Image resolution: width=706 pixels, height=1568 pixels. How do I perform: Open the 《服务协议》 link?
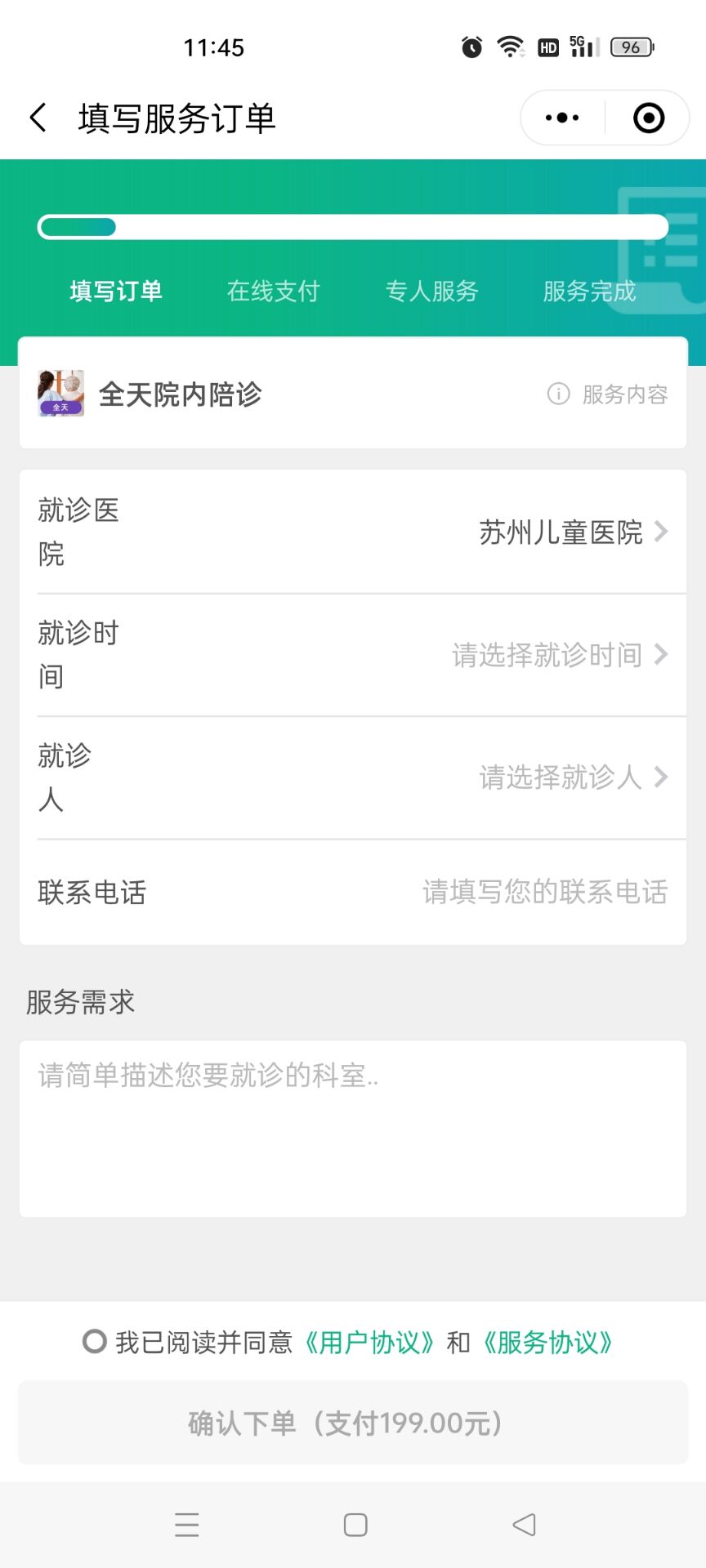pyautogui.click(x=547, y=1343)
